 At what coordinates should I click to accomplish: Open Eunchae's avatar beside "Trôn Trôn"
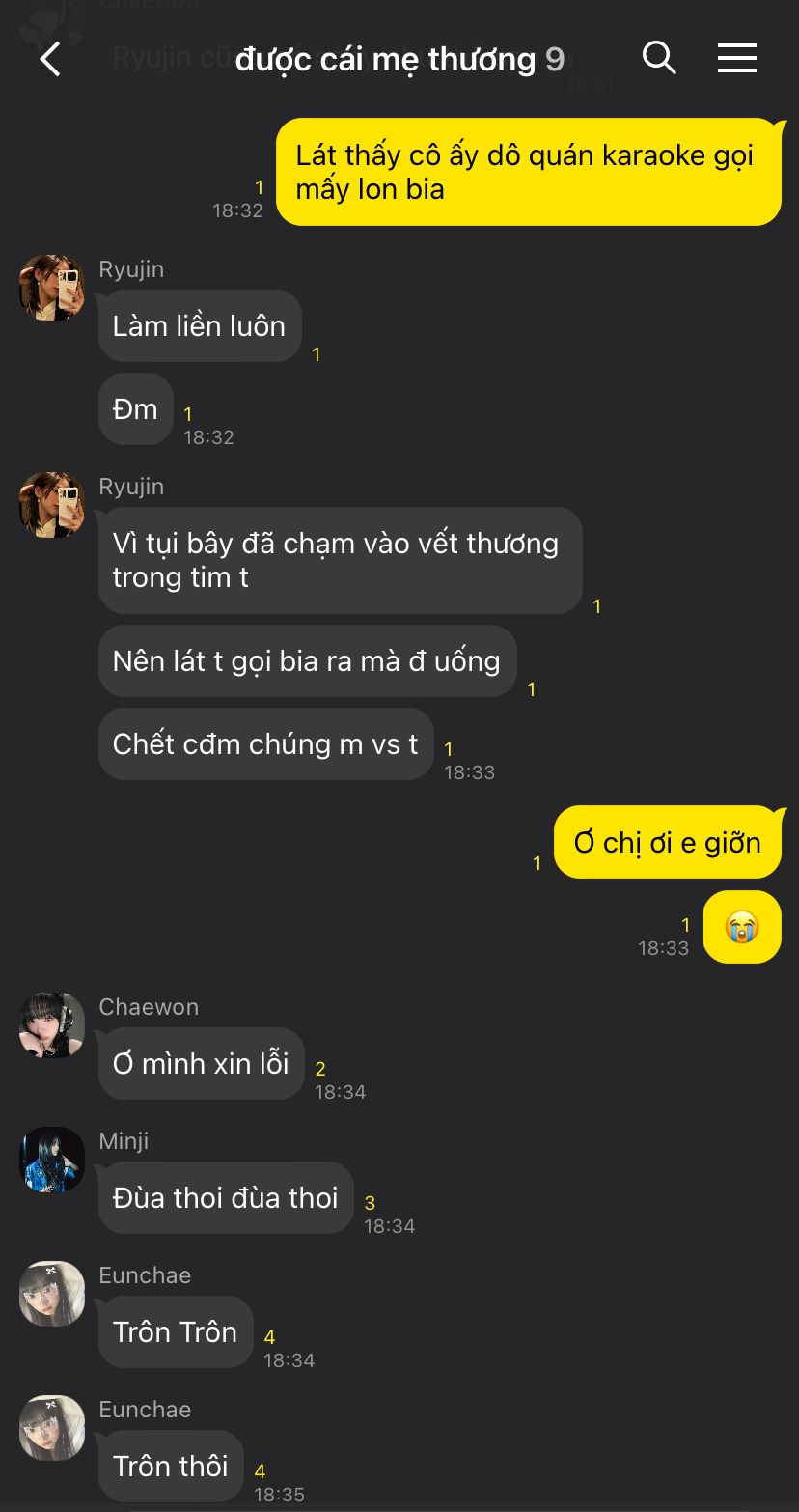pyautogui.click(x=52, y=1293)
